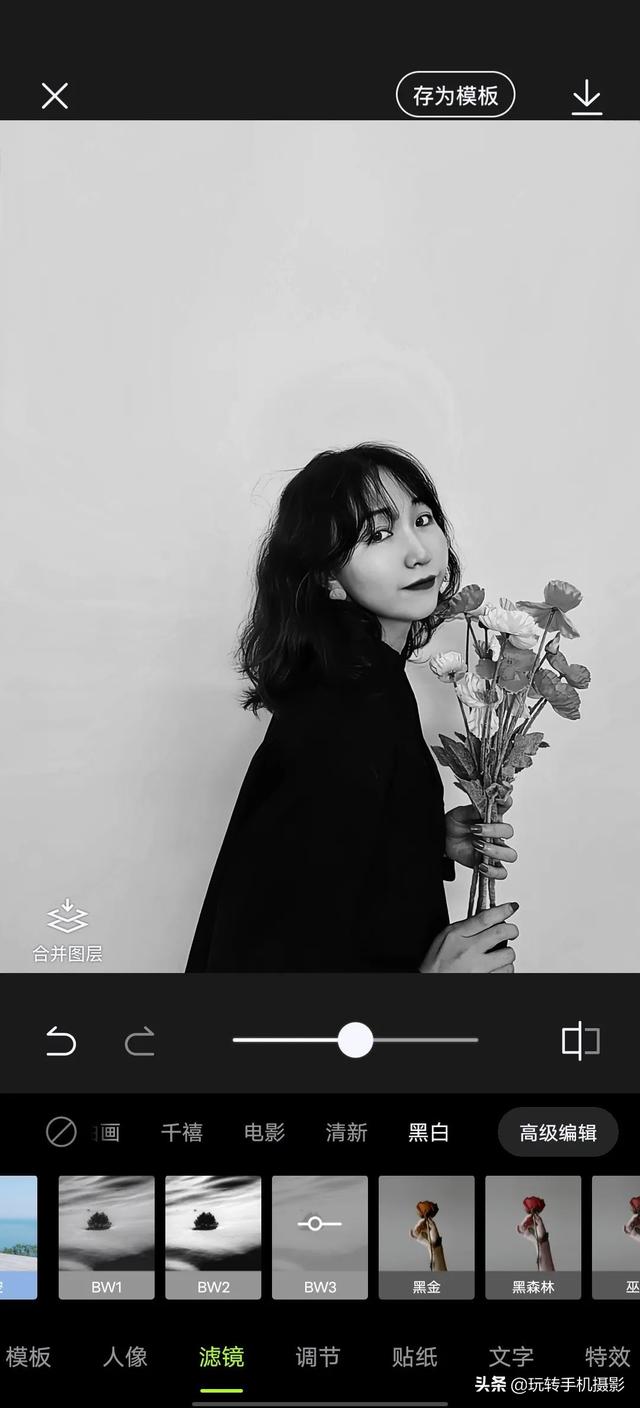Close the editor with the X icon

54,96
